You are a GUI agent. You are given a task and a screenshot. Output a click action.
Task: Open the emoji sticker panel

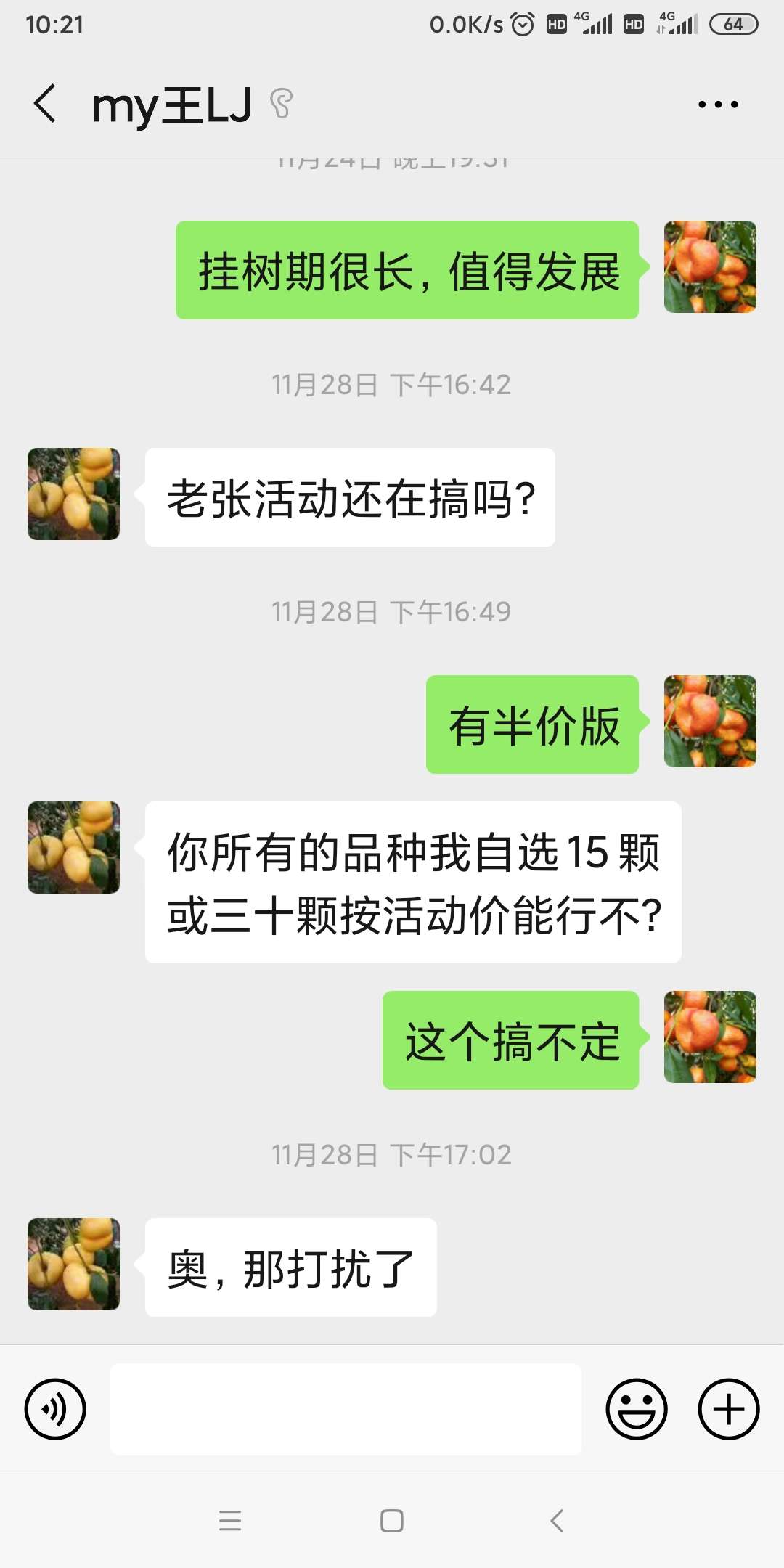pos(636,1409)
